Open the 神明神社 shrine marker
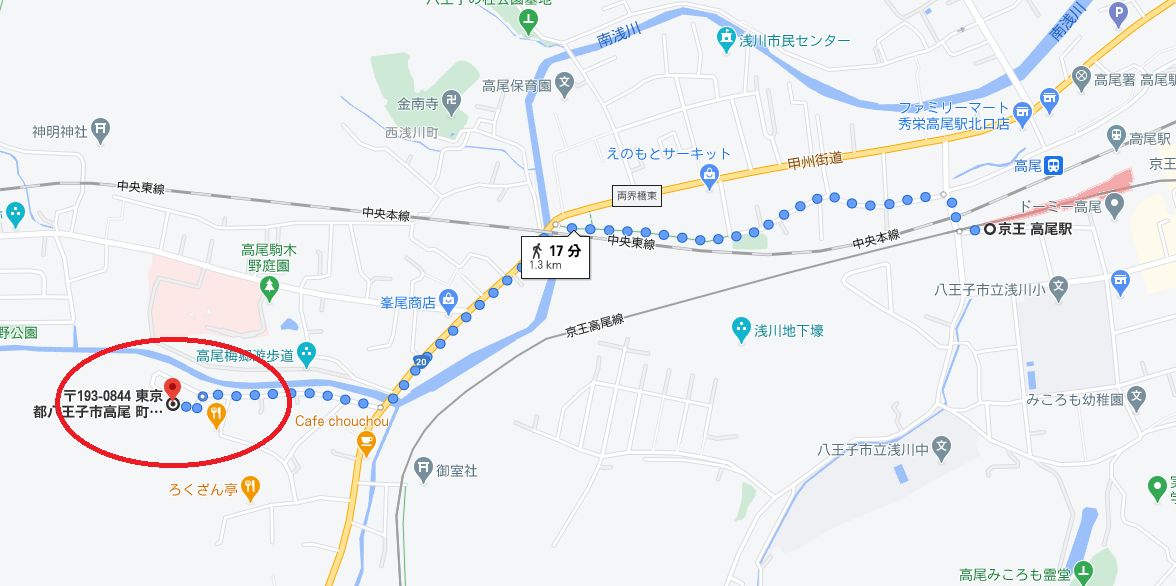 tap(100, 129)
